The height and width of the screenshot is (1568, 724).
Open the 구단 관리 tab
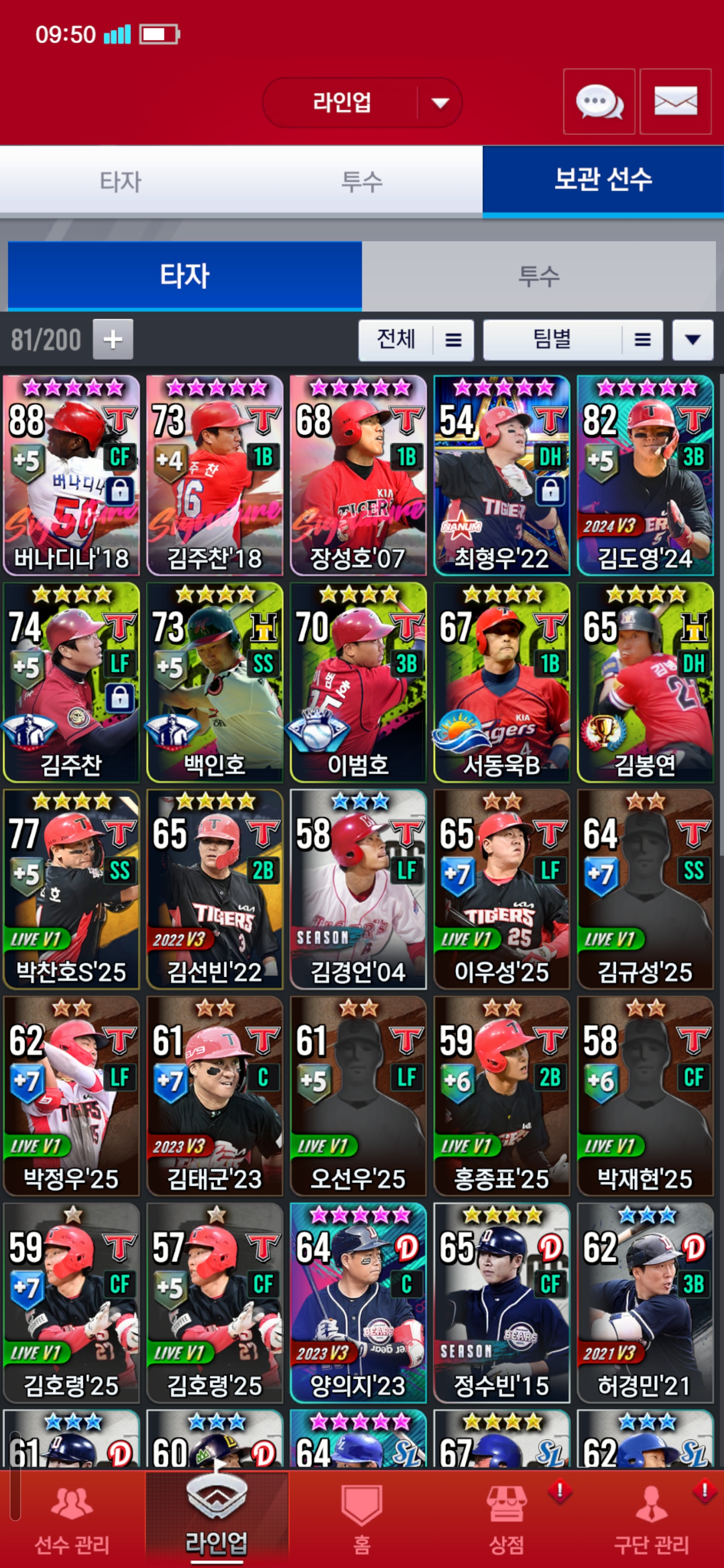coord(651,1519)
